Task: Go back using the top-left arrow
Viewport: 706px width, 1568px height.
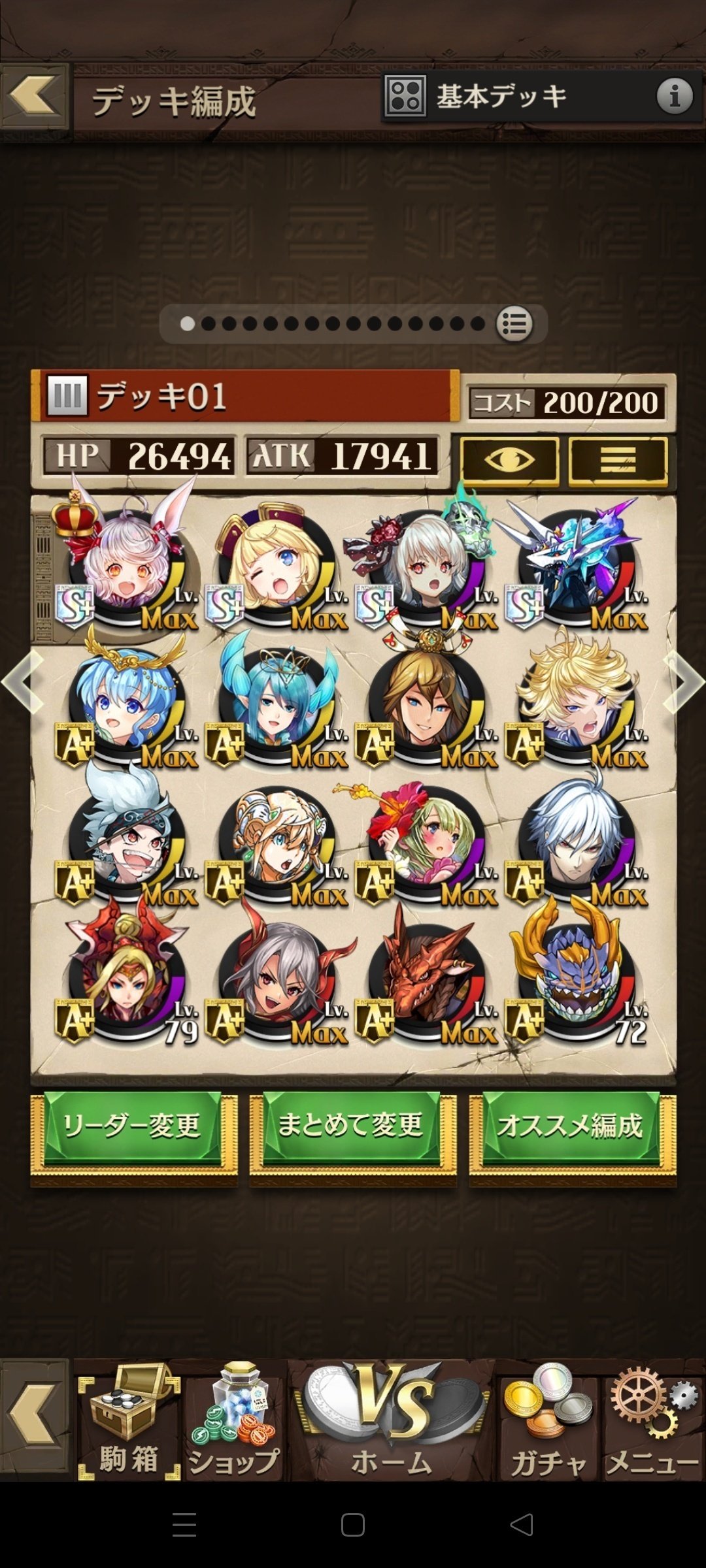Action: [x=35, y=95]
